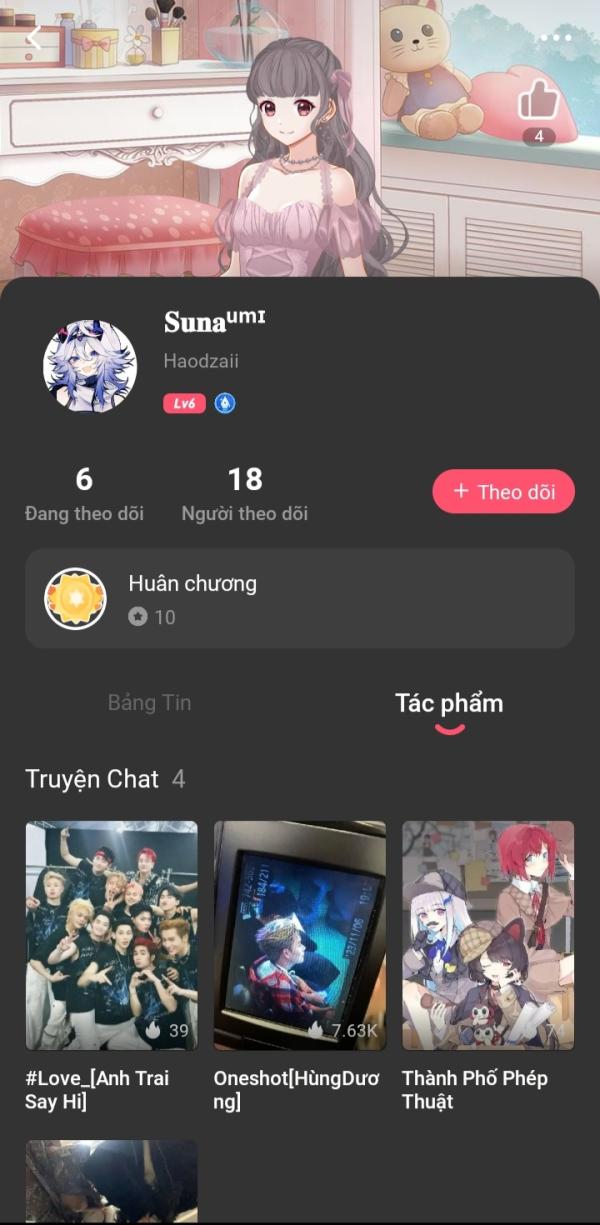Open the Oneshot[HùngDương] story

[300, 966]
